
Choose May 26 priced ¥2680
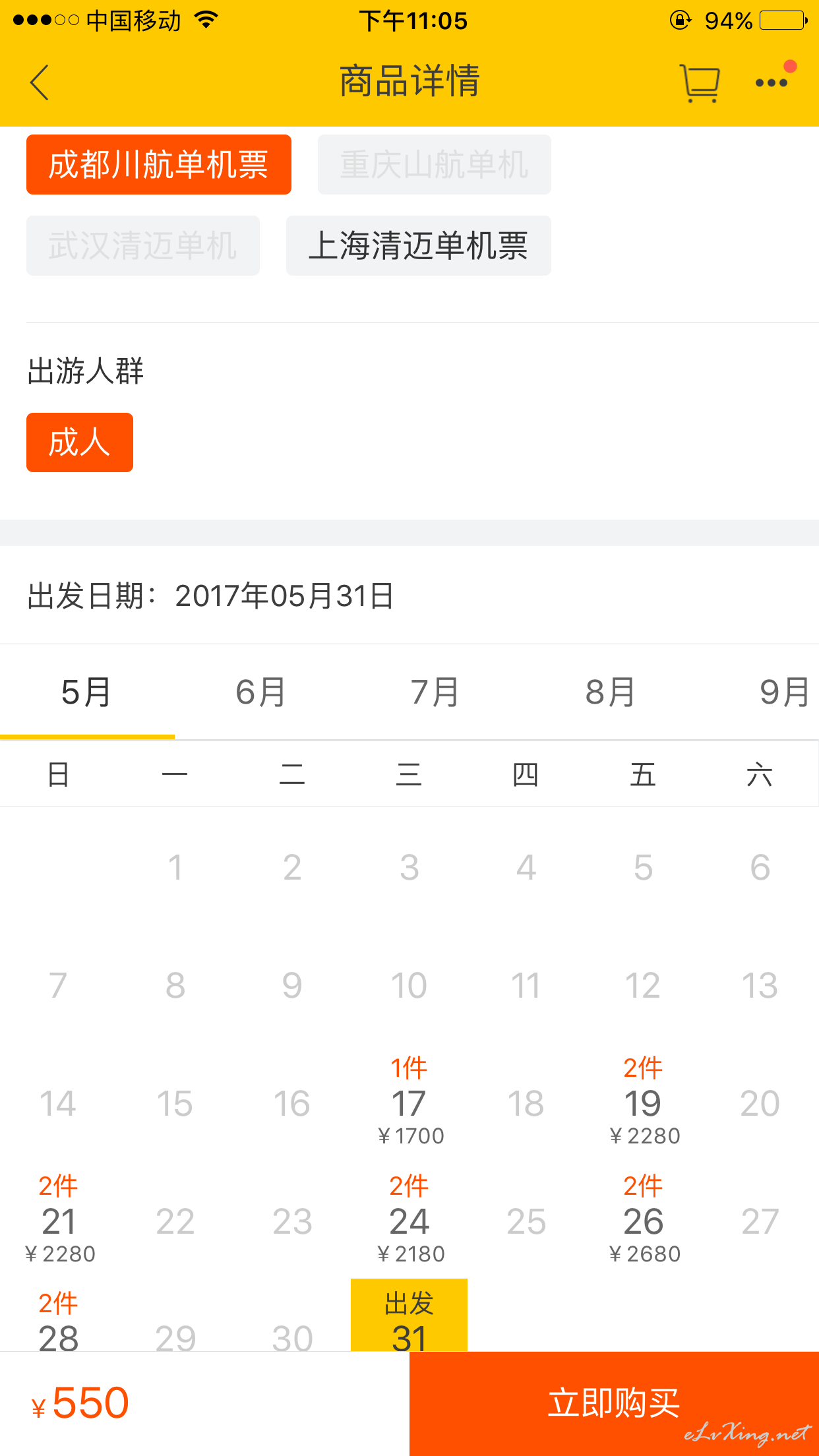tap(643, 1220)
